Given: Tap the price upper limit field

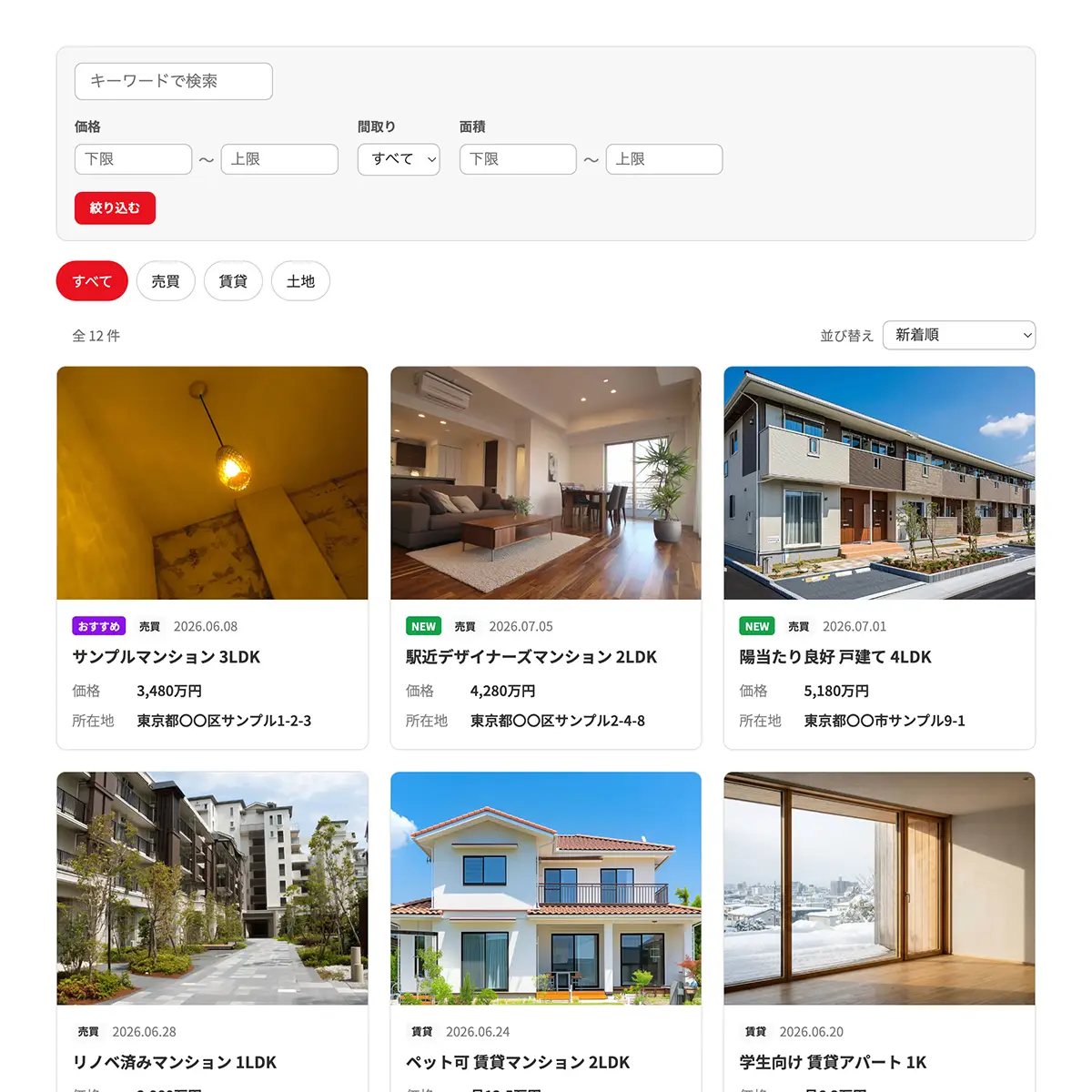Looking at the screenshot, I should pos(279,159).
